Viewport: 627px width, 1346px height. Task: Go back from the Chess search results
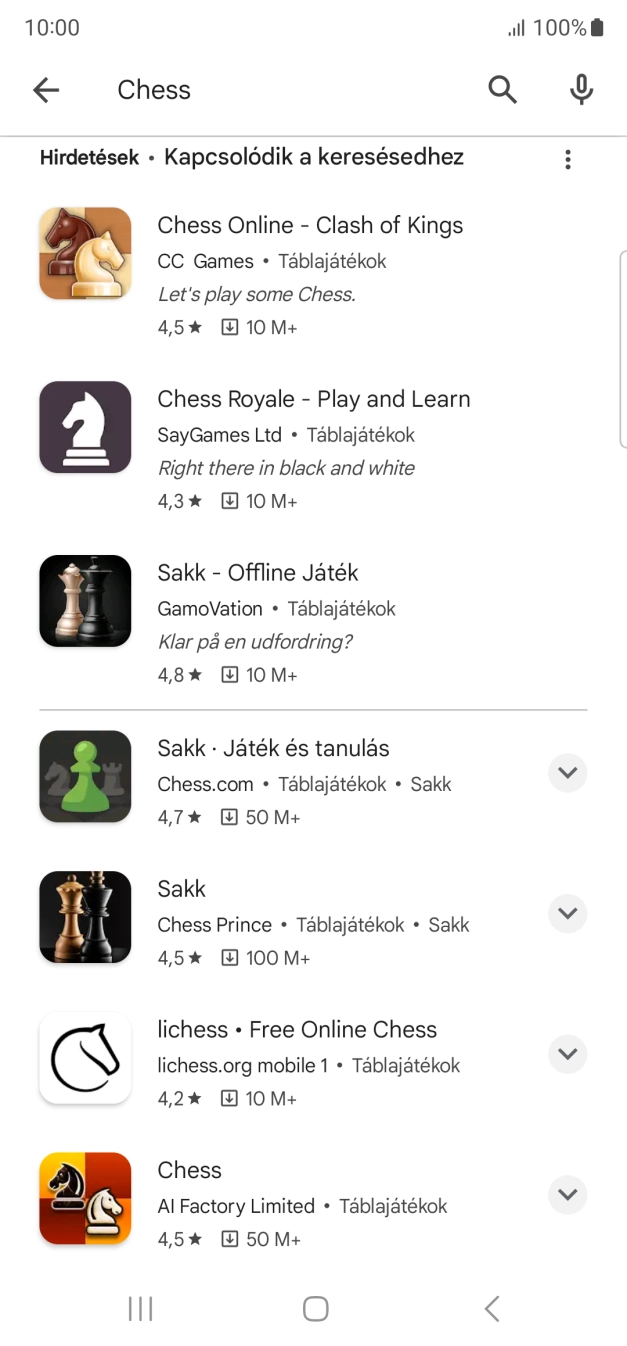coord(46,90)
